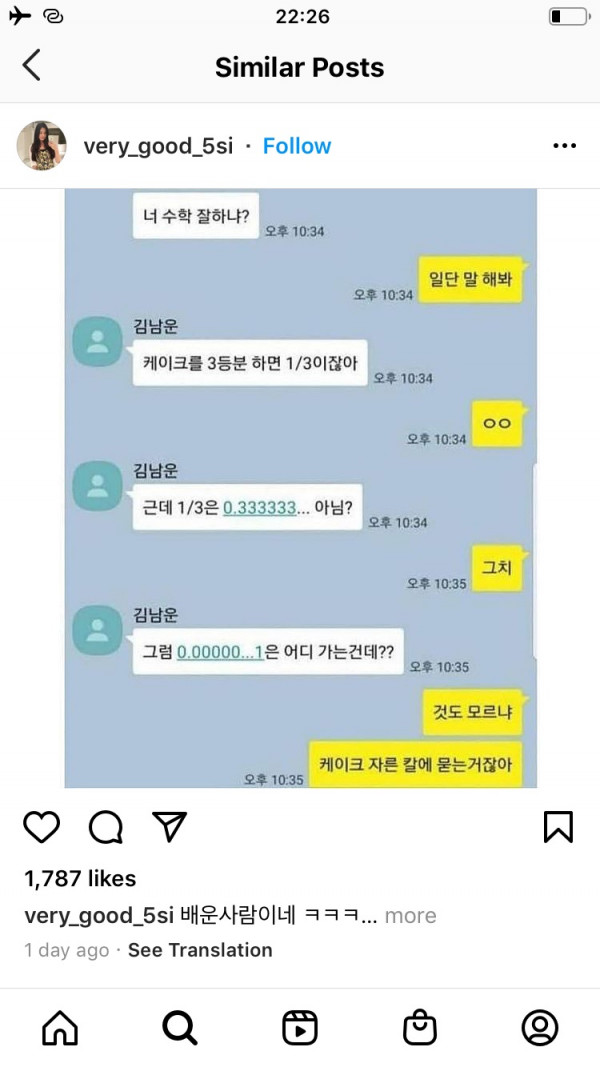Go back from Similar Posts
Screen dimensions: 600x1067
pyautogui.click(x=32, y=66)
